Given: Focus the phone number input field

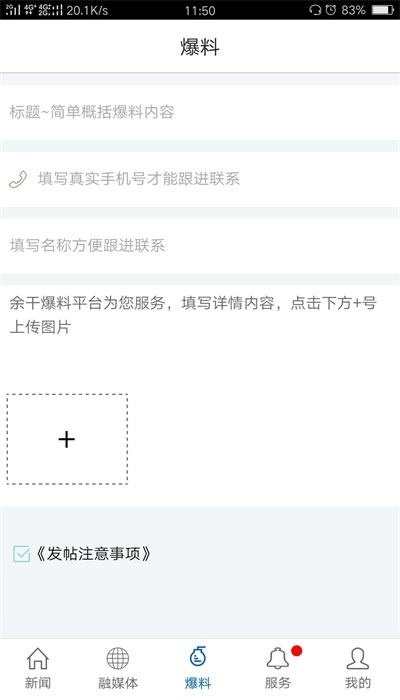Looking at the screenshot, I should point(200,179).
